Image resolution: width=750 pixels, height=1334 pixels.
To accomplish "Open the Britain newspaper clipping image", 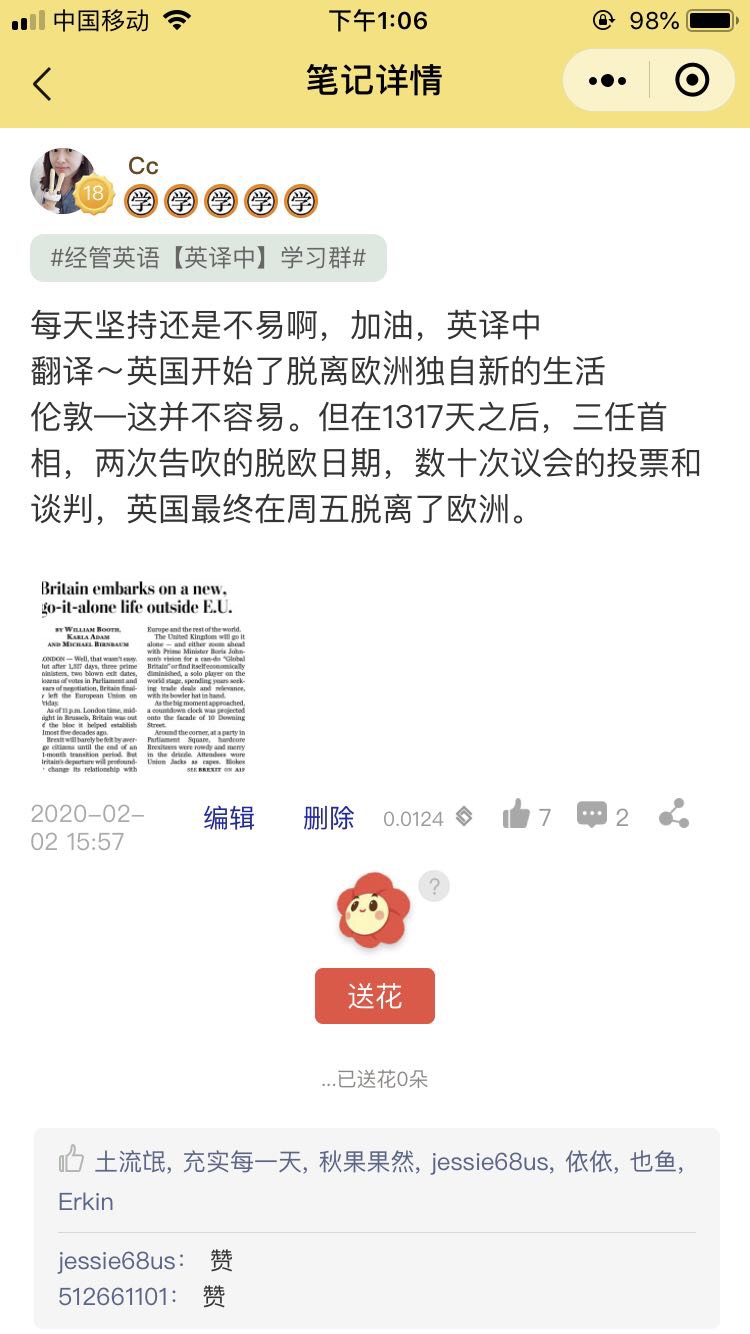I will tap(144, 675).
